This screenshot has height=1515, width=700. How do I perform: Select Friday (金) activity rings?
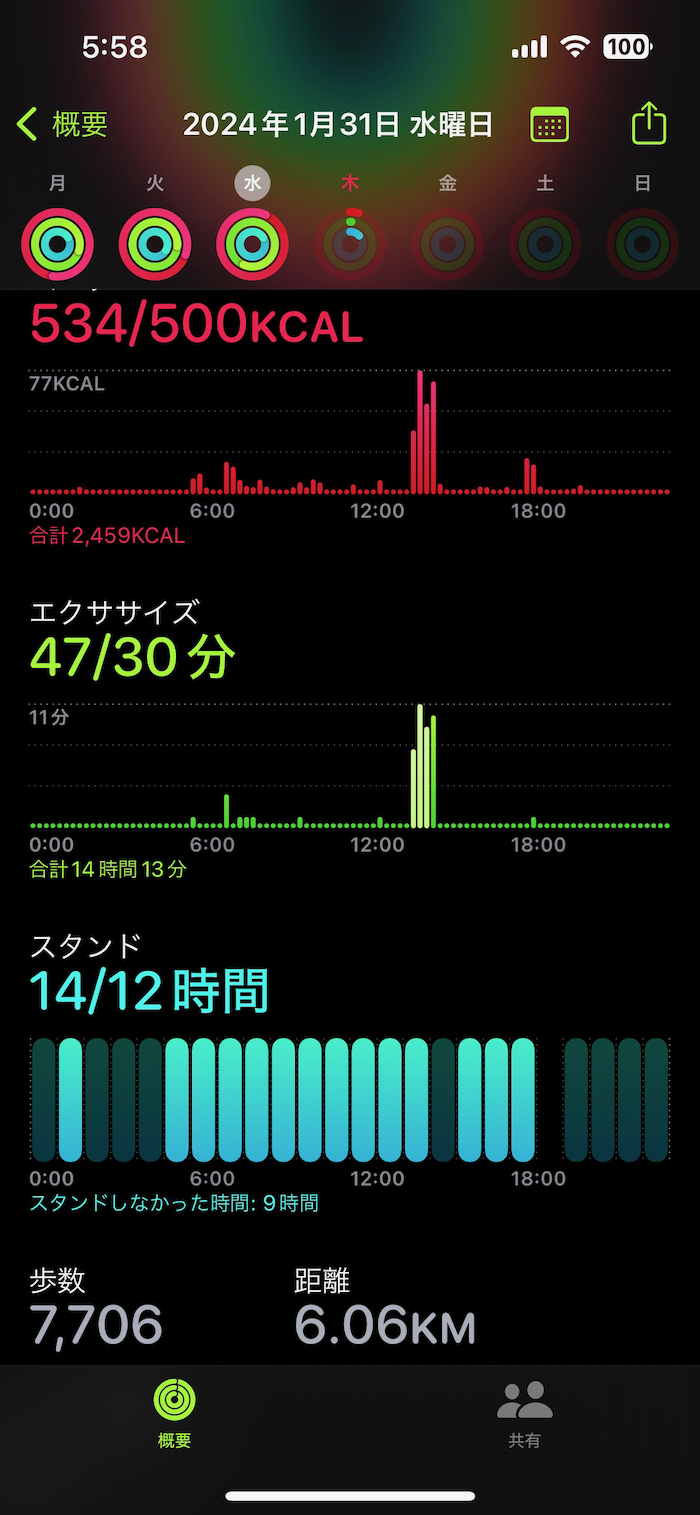[x=447, y=243]
